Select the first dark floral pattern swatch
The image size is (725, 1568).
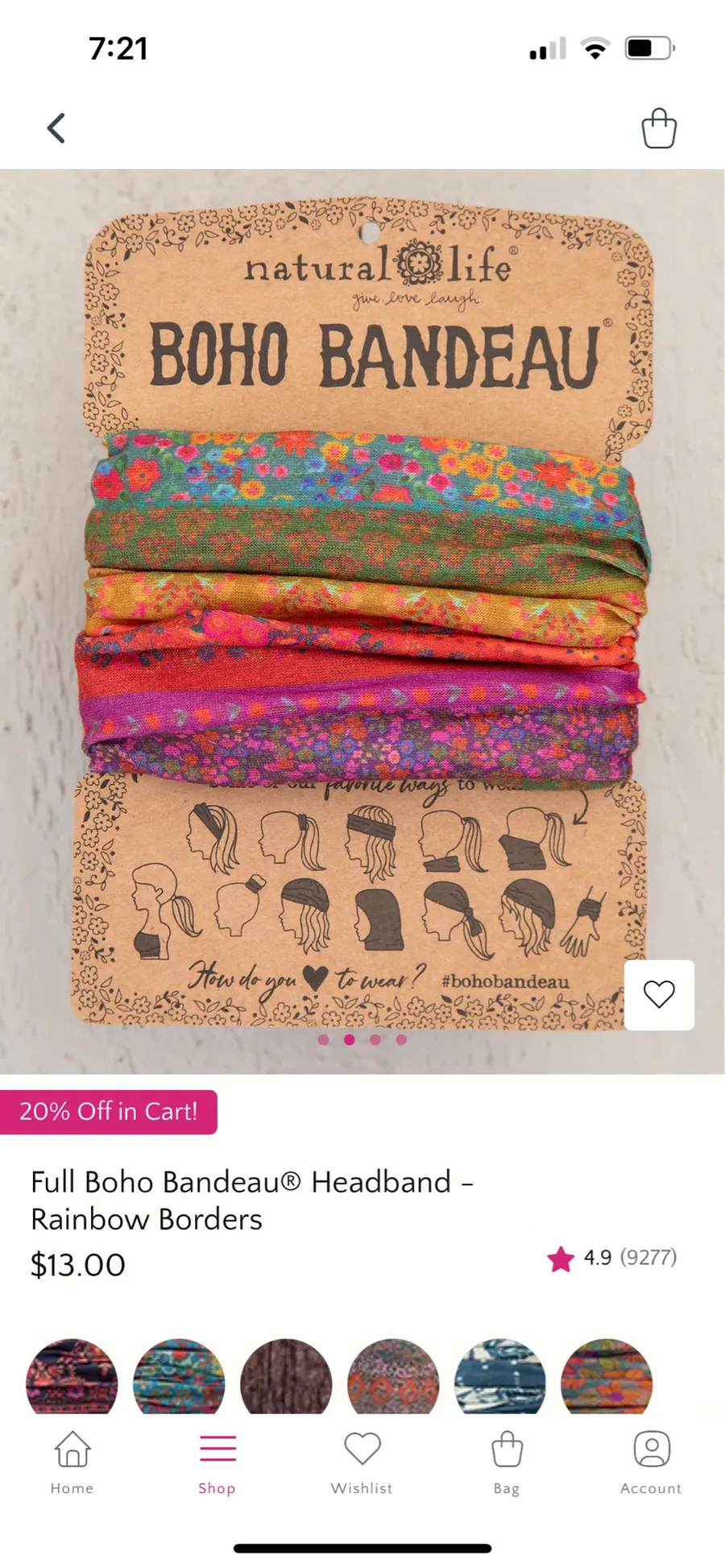click(x=72, y=1376)
